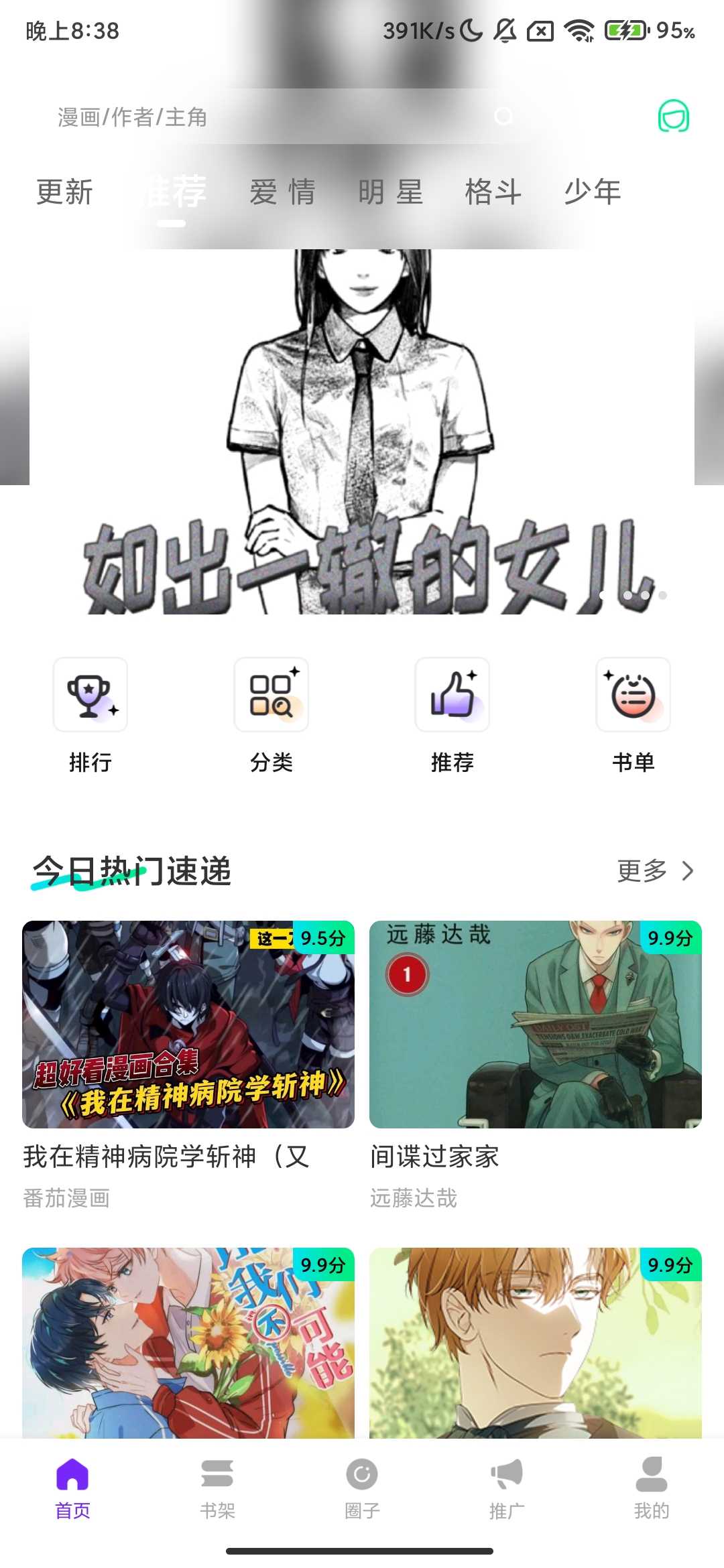Open the 推广 promotion tab
Viewport: 724px width, 1568px height.
507,1486
